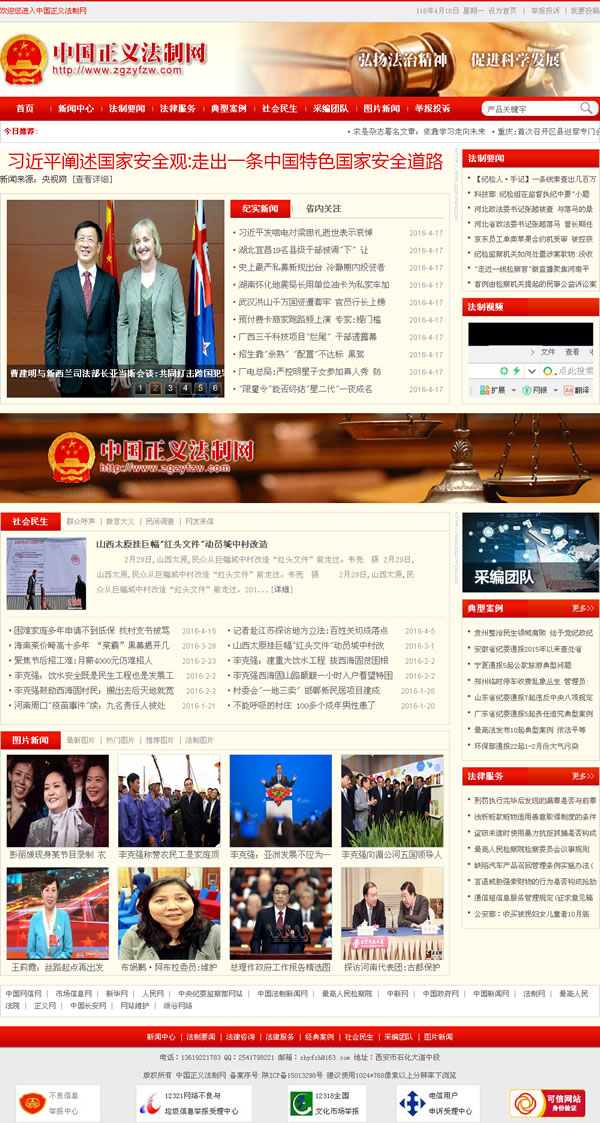
Task: Tap the magnifier search icon
Action: click(x=587, y=108)
